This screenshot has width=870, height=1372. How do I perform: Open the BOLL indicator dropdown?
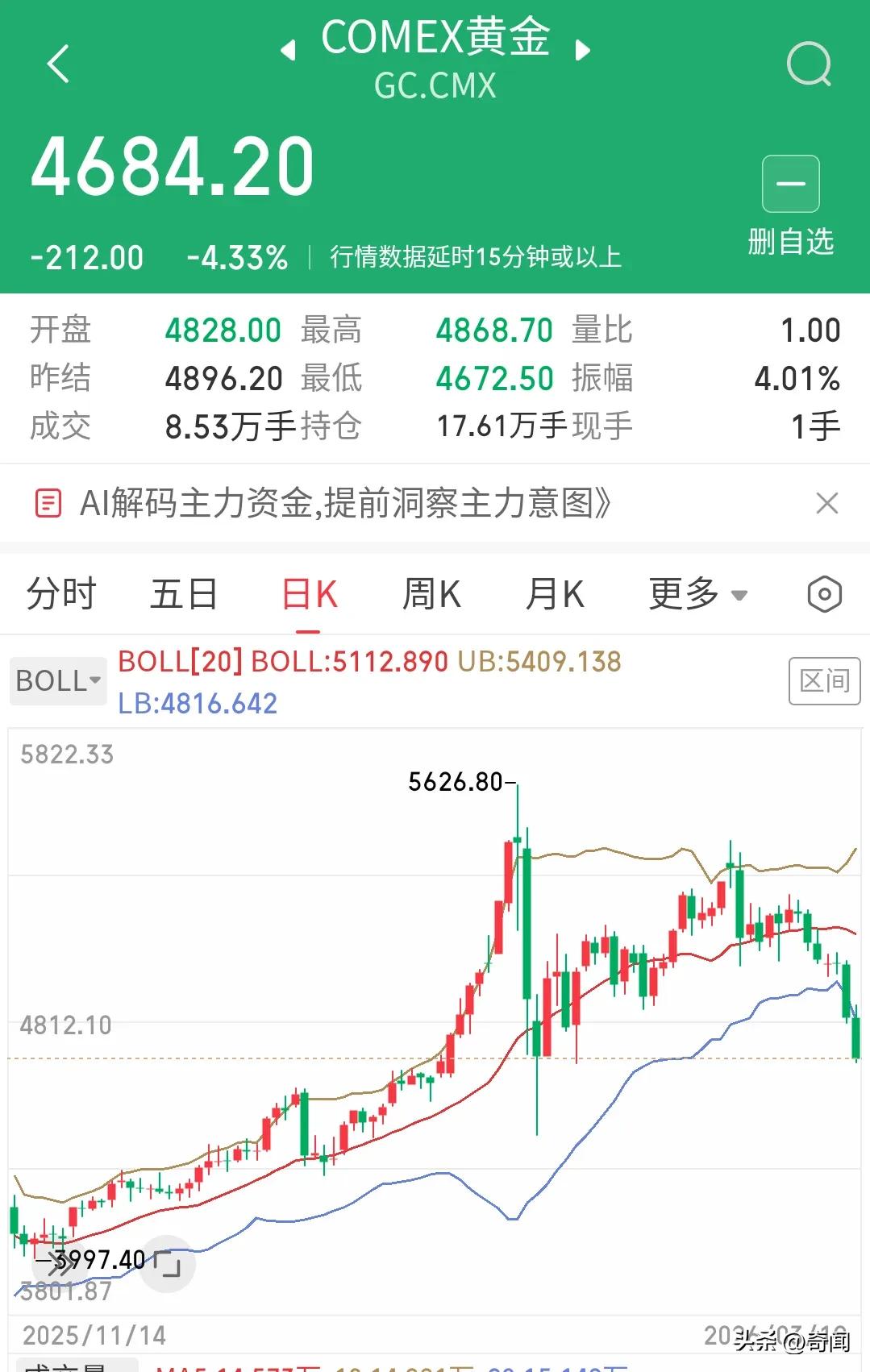coord(56,680)
